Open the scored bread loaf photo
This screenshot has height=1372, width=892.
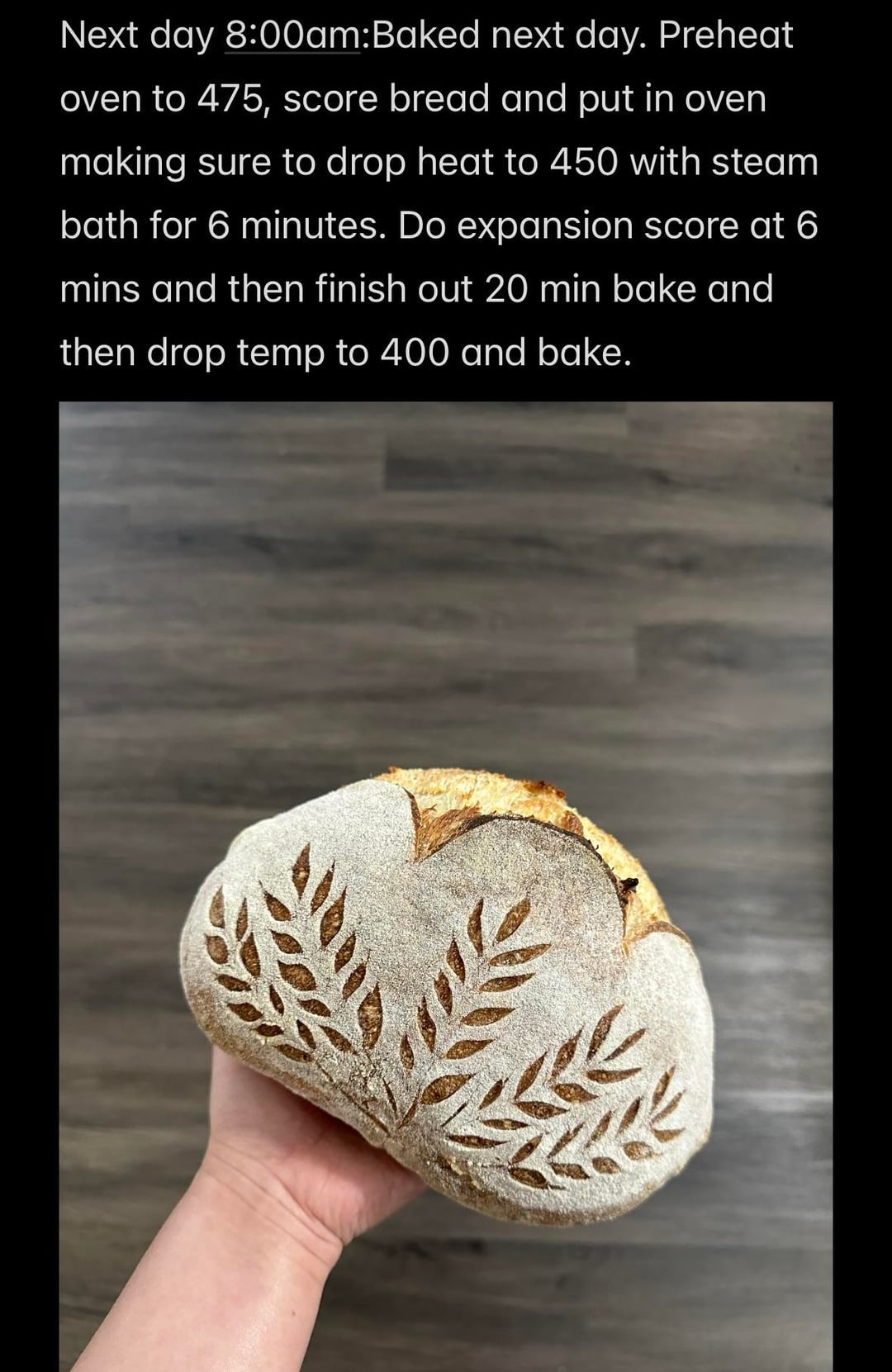click(x=446, y=884)
